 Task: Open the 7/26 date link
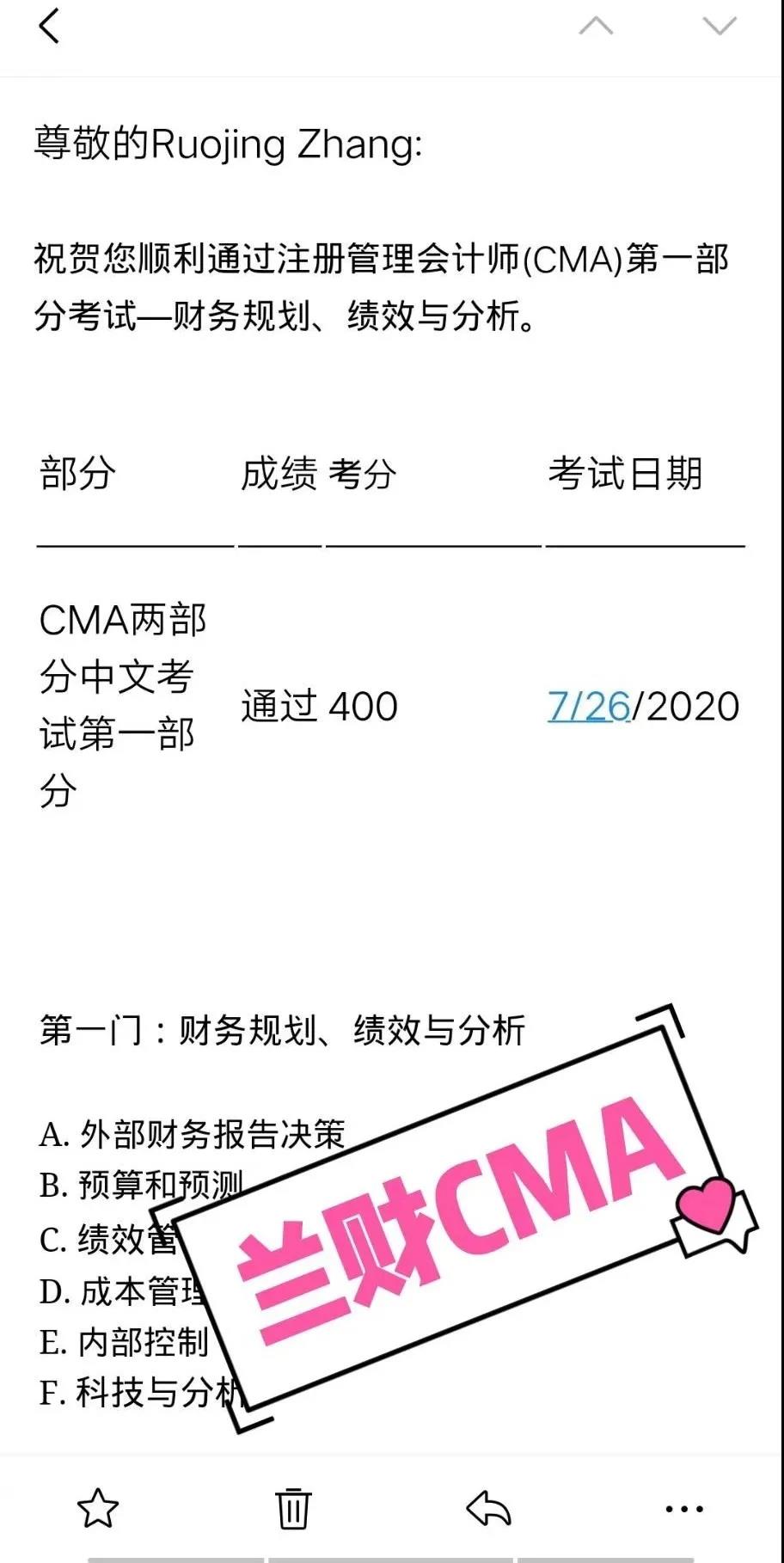[589, 707]
